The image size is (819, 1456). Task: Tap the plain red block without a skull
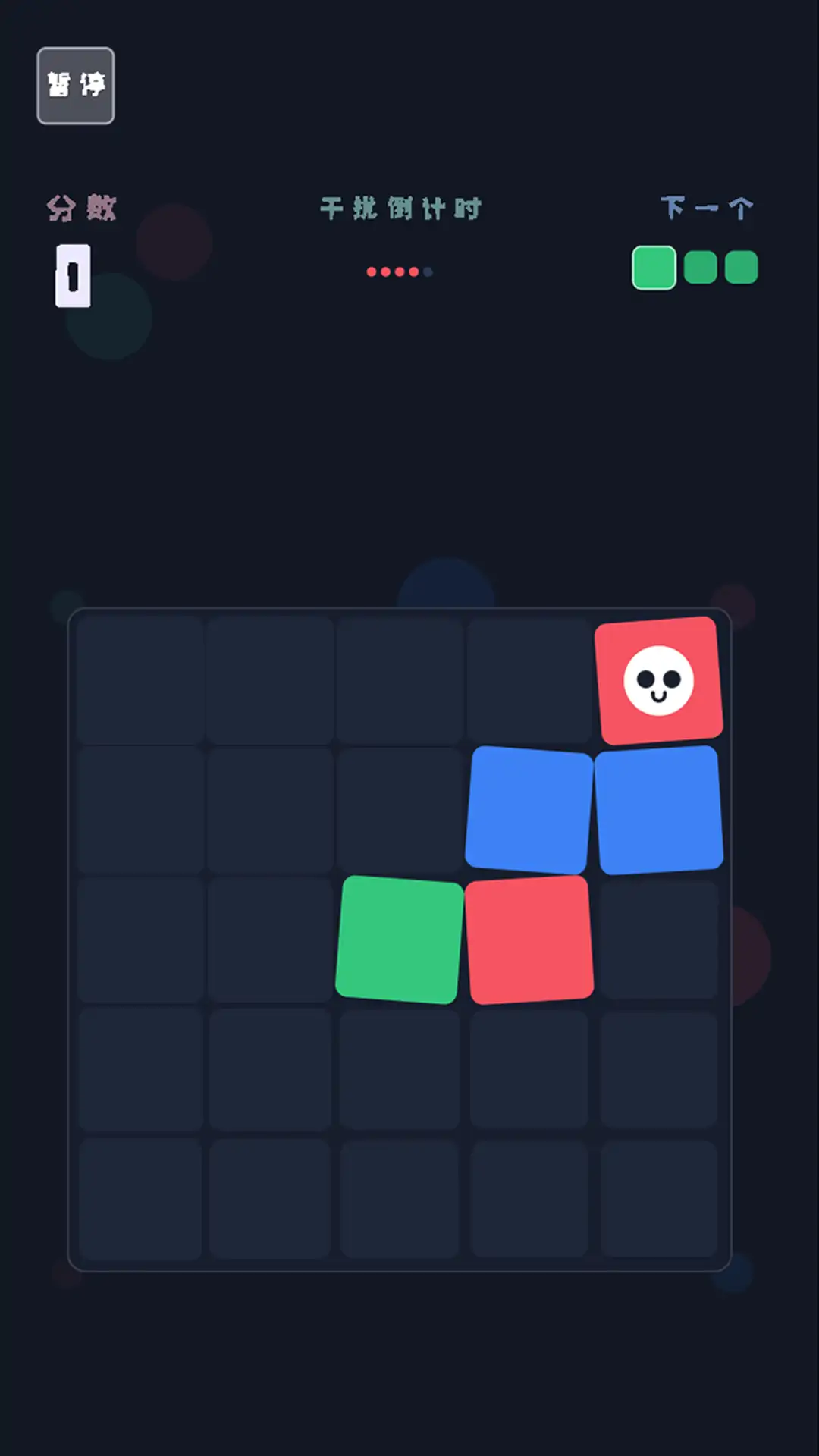pyautogui.click(x=529, y=940)
